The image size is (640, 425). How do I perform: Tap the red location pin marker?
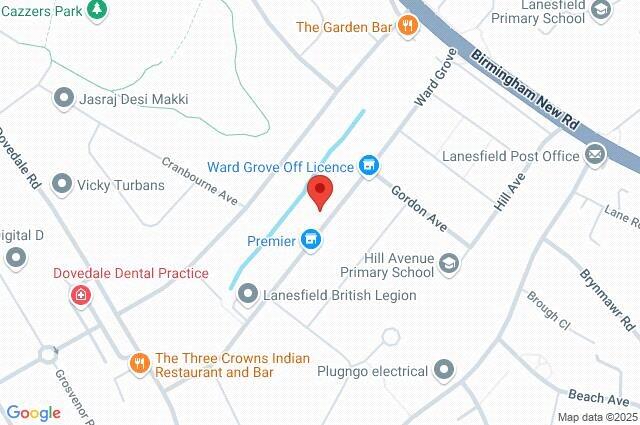tap(319, 191)
